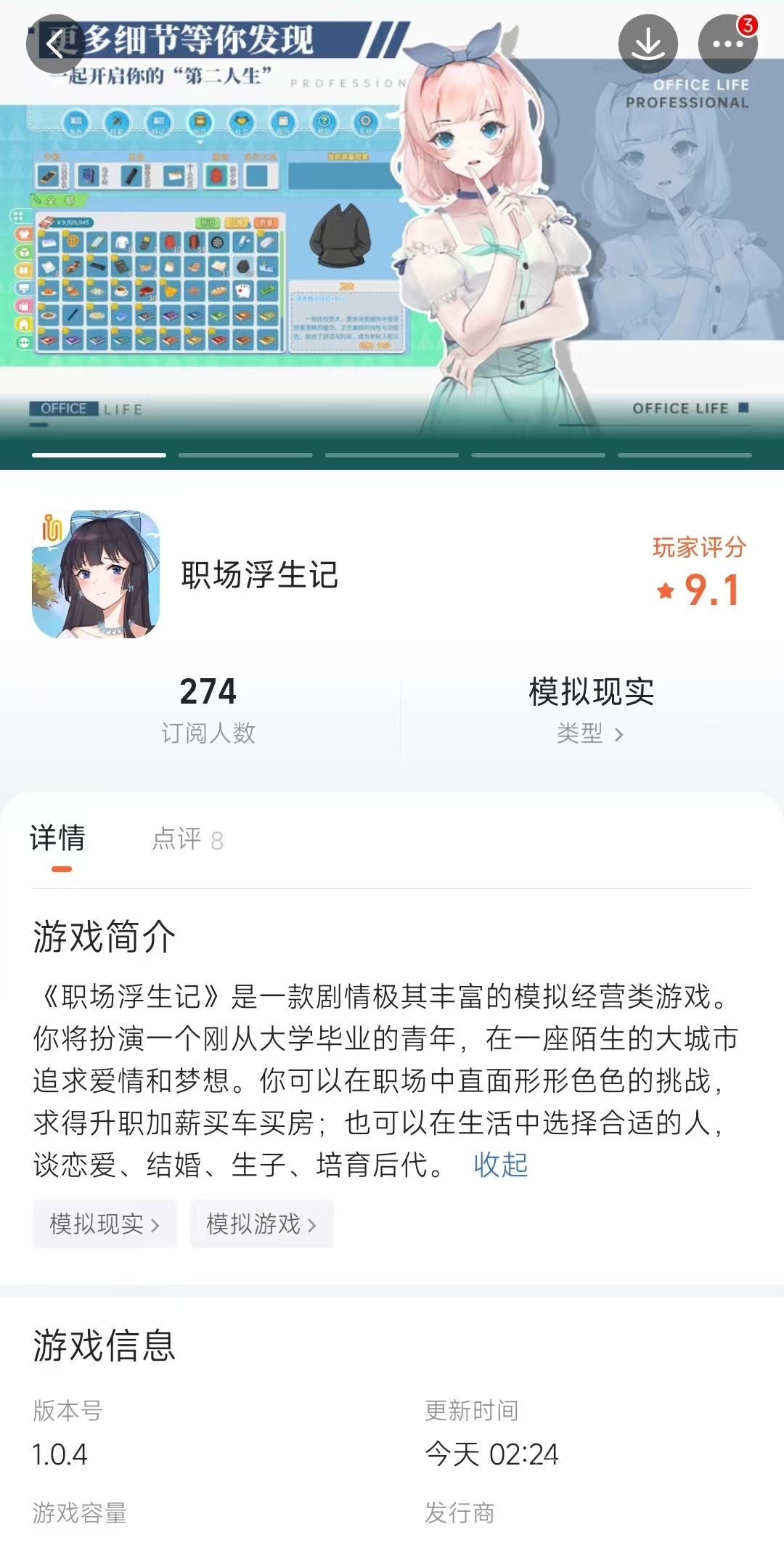
Task: Select the 详情 tab
Action: coord(58,839)
